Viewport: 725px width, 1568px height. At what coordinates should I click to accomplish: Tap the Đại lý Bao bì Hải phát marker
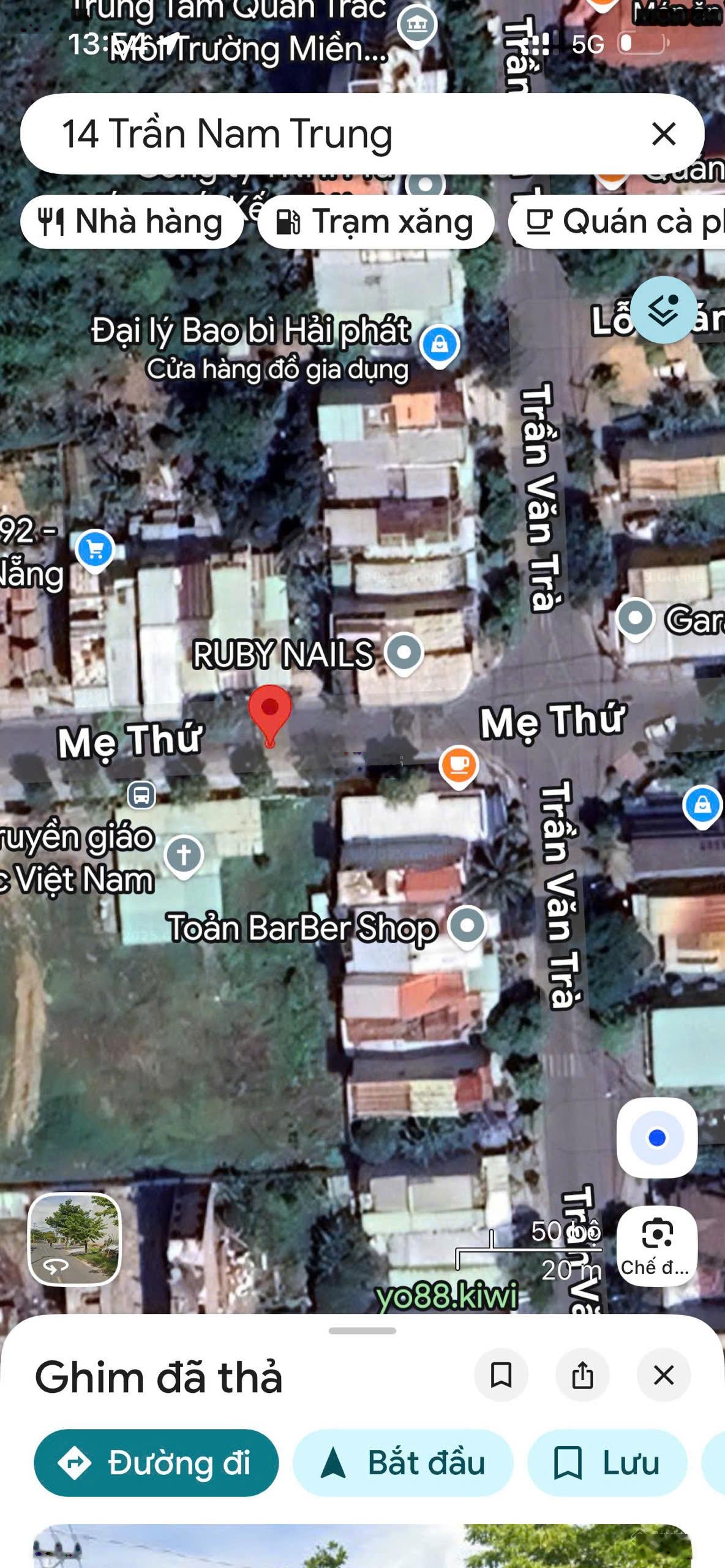coord(439,344)
